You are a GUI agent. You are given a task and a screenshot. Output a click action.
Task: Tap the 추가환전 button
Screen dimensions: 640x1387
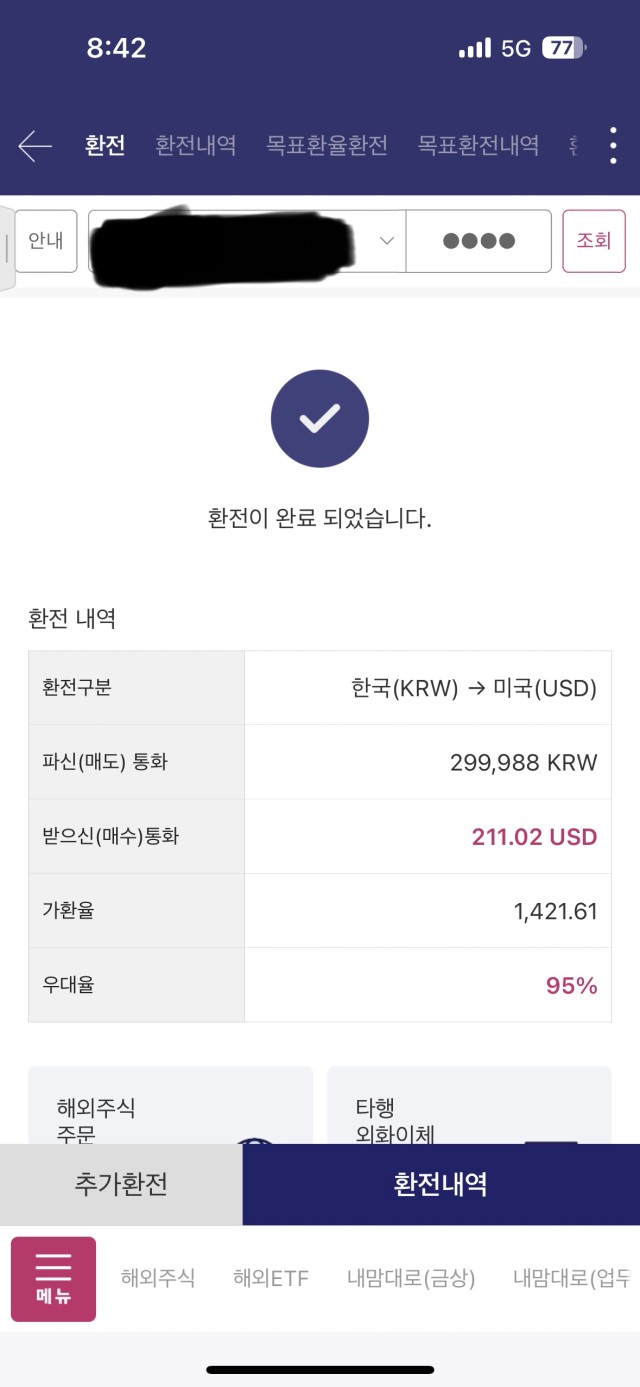coord(121,1185)
